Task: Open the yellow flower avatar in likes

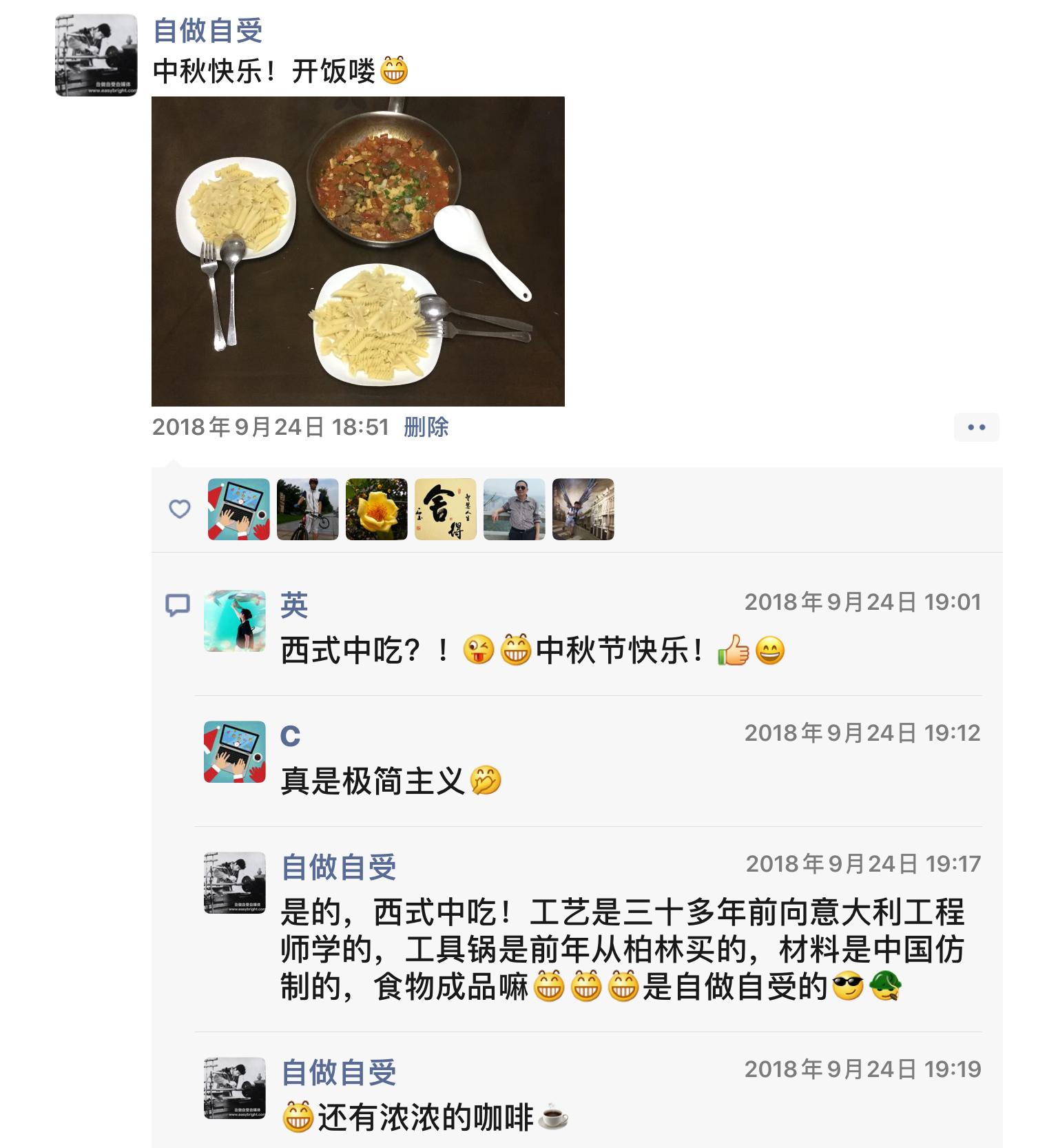Action: click(x=376, y=509)
